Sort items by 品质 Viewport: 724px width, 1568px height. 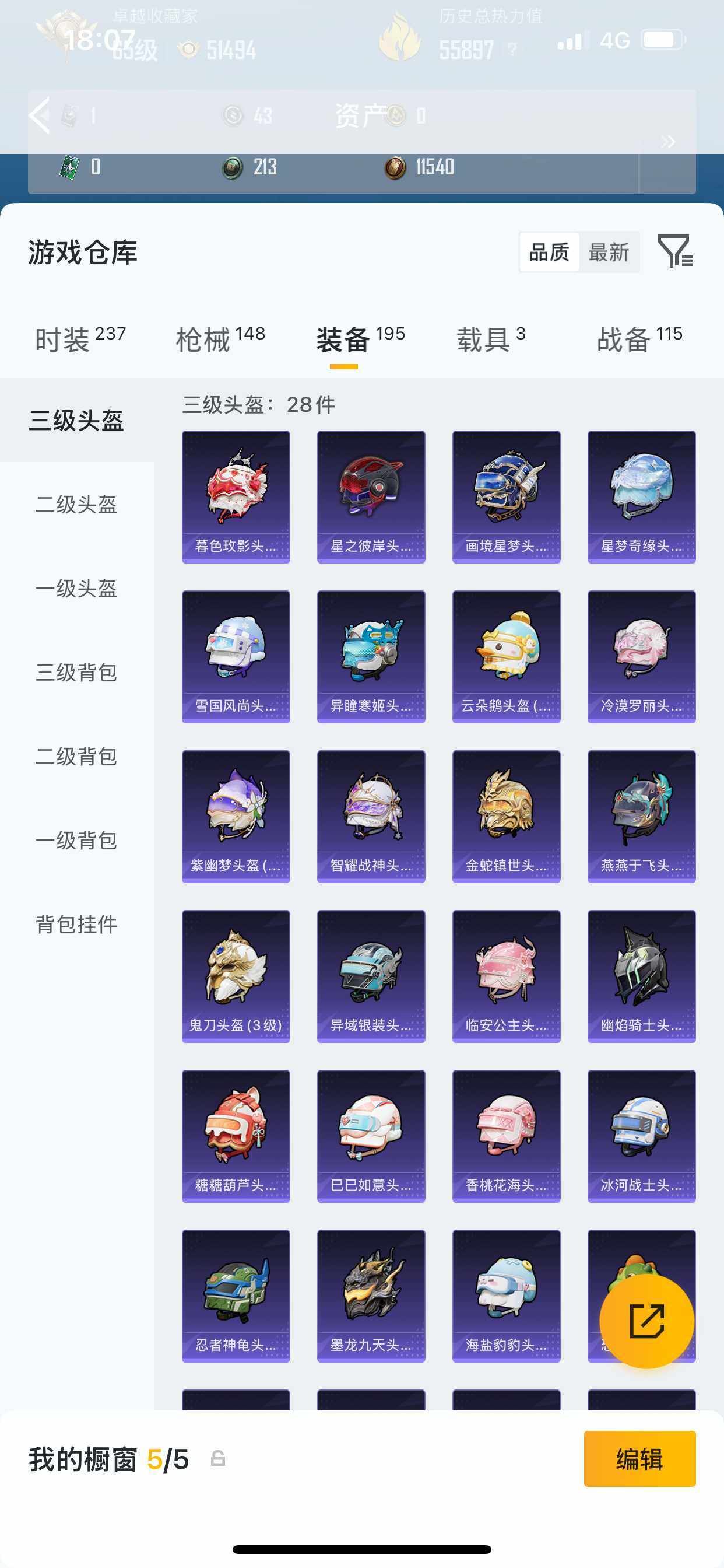point(549,252)
